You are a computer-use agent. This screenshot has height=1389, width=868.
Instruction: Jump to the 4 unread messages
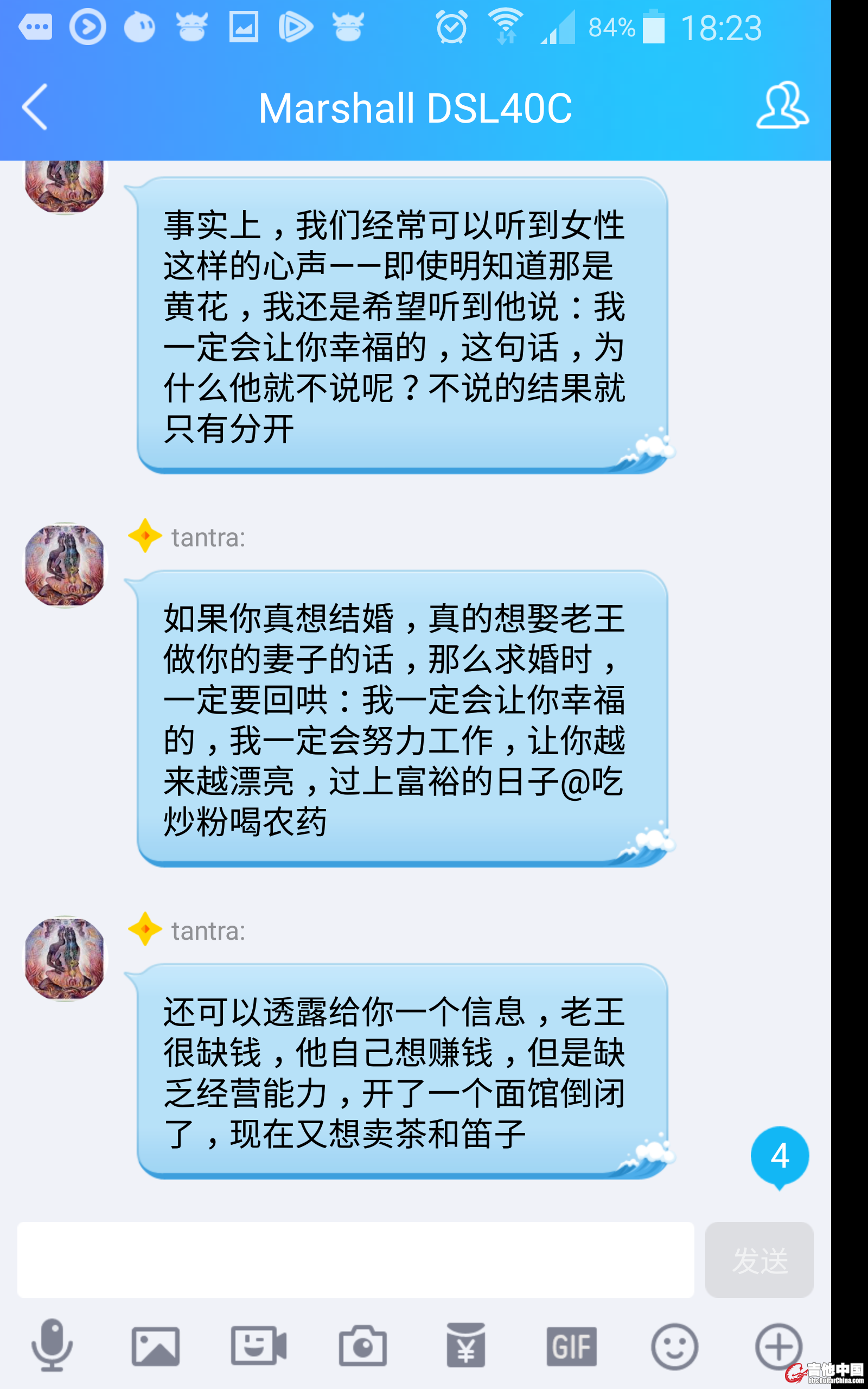[x=779, y=1156]
